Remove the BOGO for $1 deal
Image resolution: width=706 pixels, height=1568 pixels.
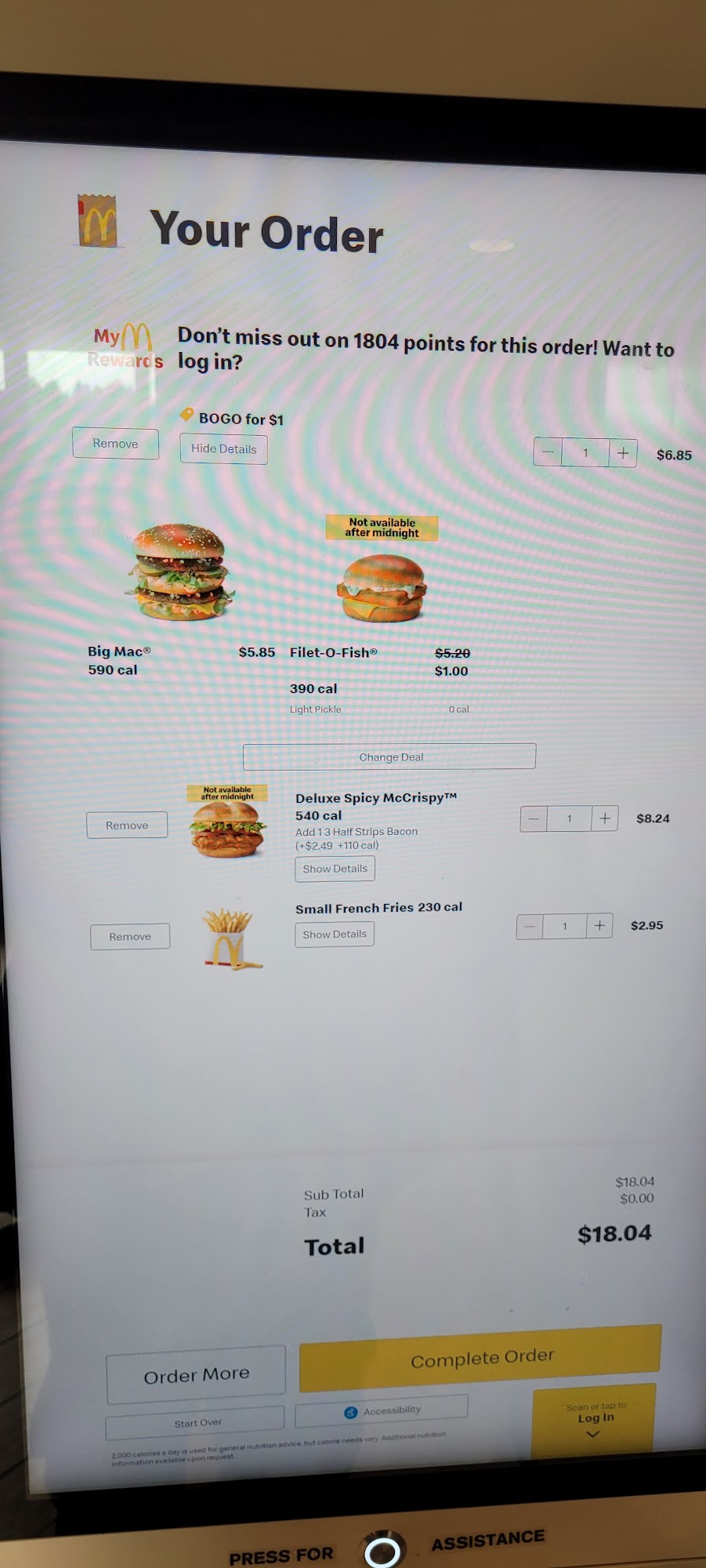[115, 444]
